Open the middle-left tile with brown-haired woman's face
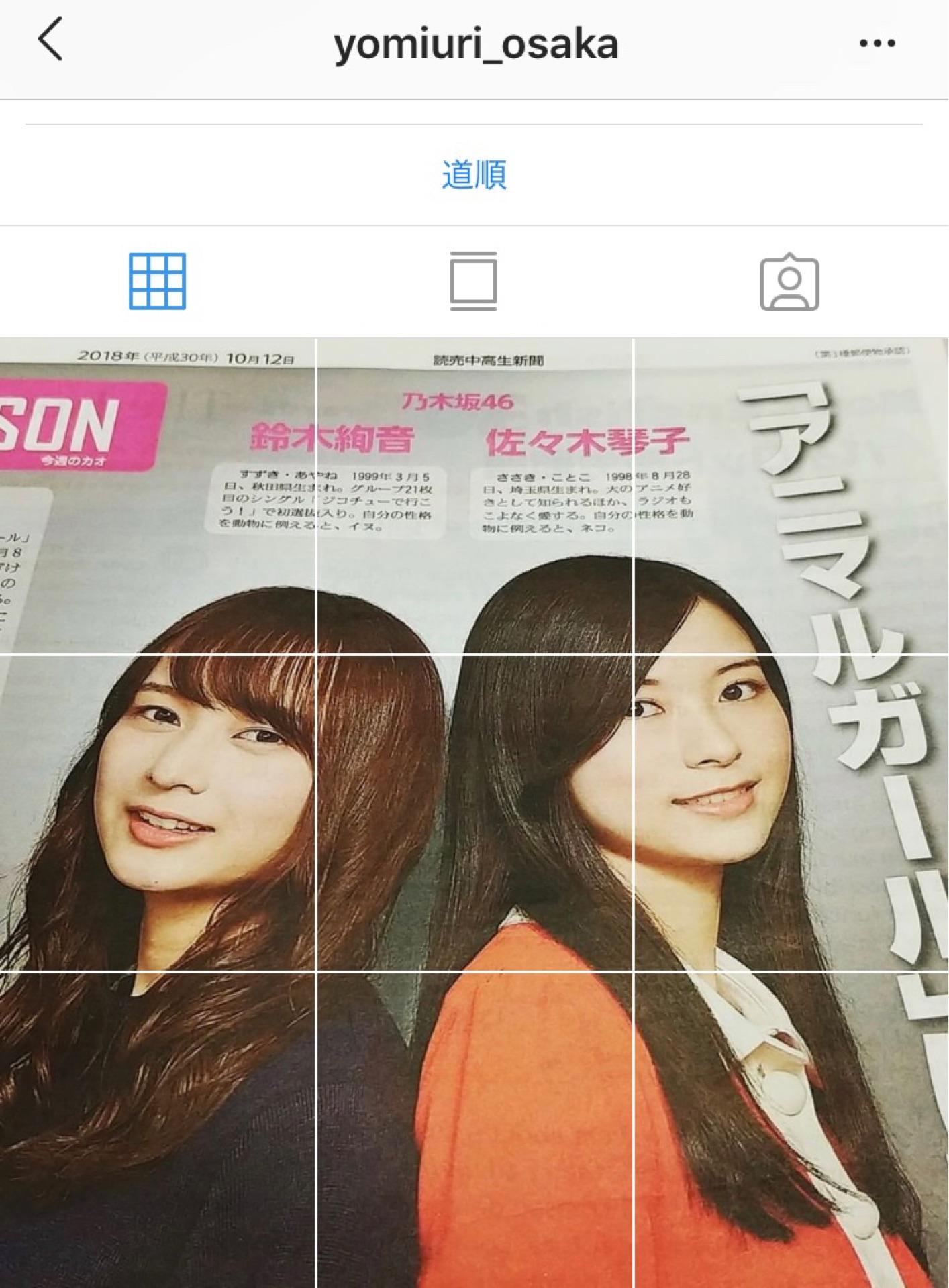Screen dimensions: 949x1288 (157, 812)
